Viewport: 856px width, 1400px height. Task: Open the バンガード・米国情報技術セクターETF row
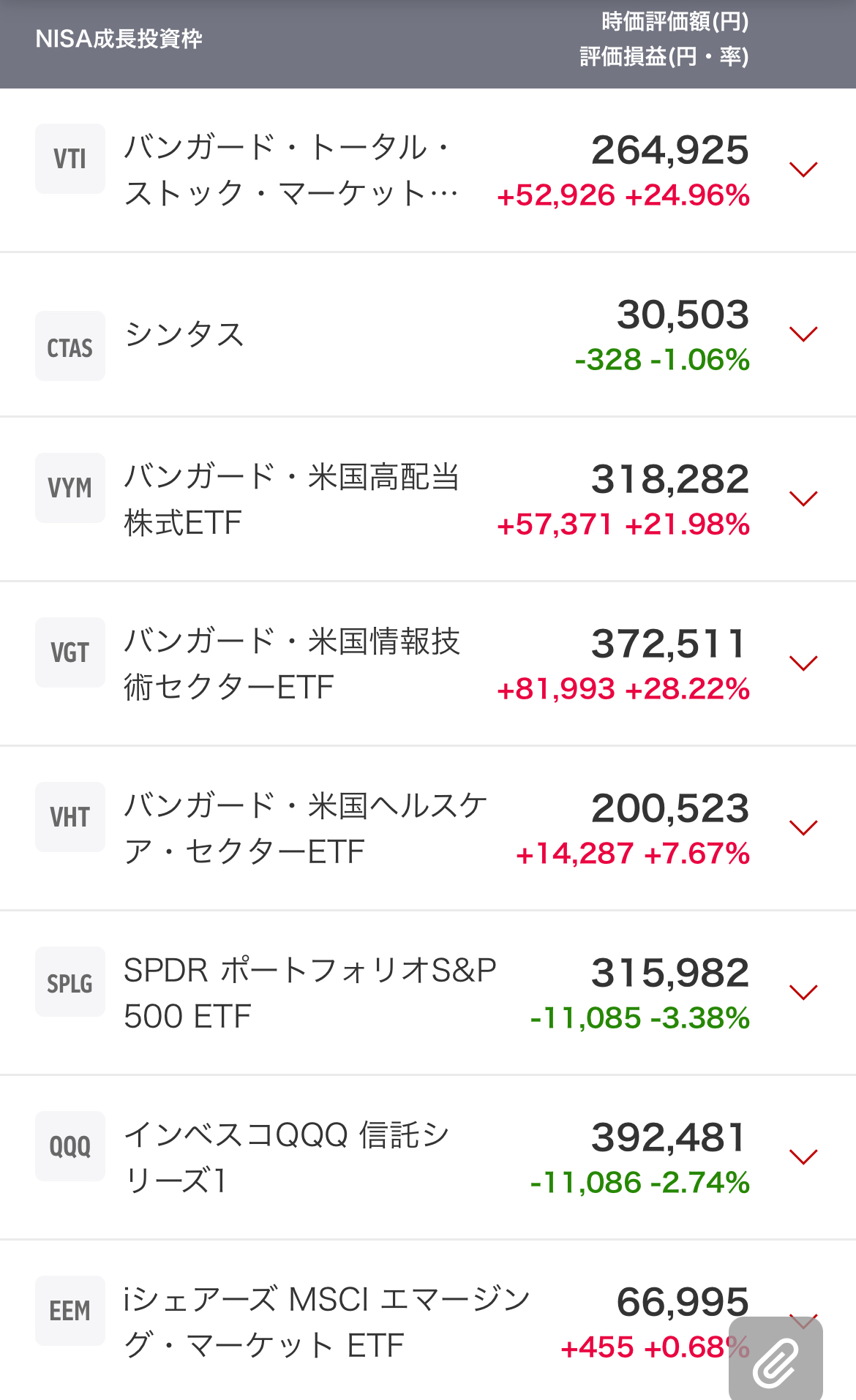(428, 664)
